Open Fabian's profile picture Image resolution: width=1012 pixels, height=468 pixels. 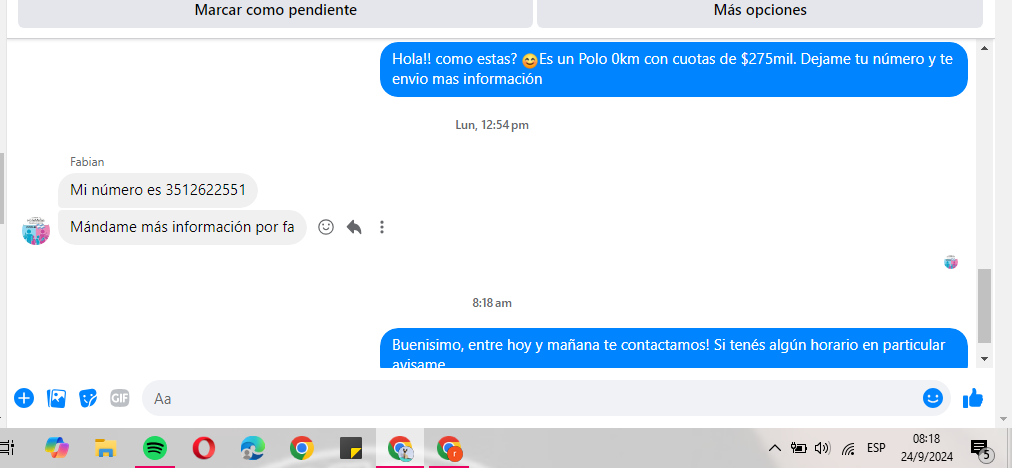(x=36, y=231)
